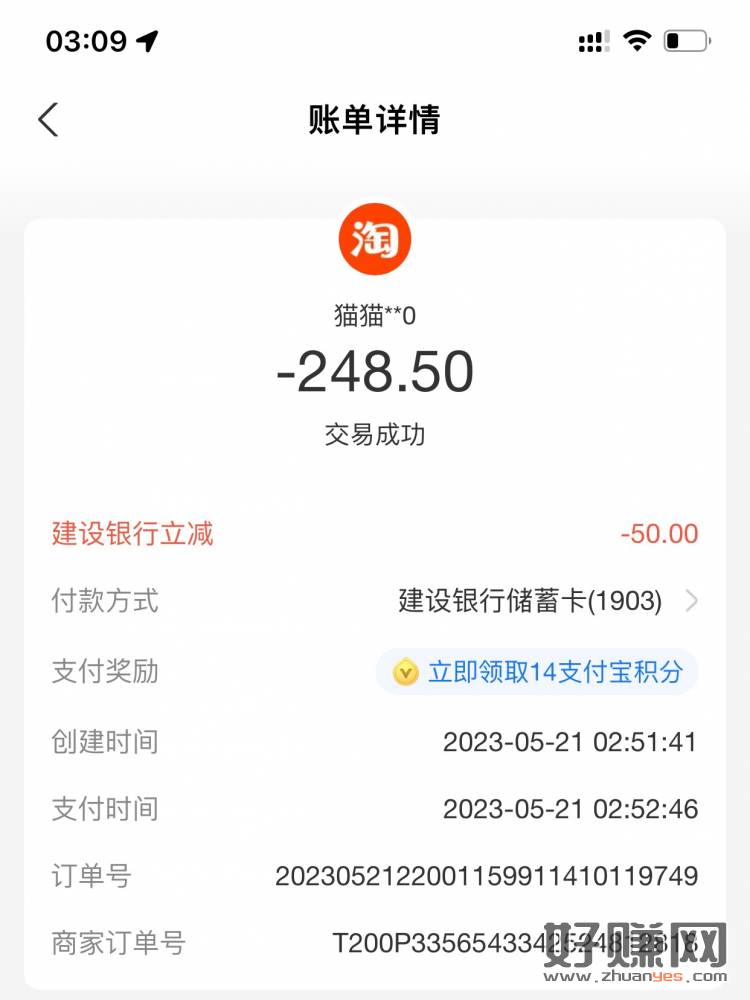The width and height of the screenshot is (750, 1000).
Task: Open payment method 建设银行储蓄卡(1903)
Action: coord(545,601)
